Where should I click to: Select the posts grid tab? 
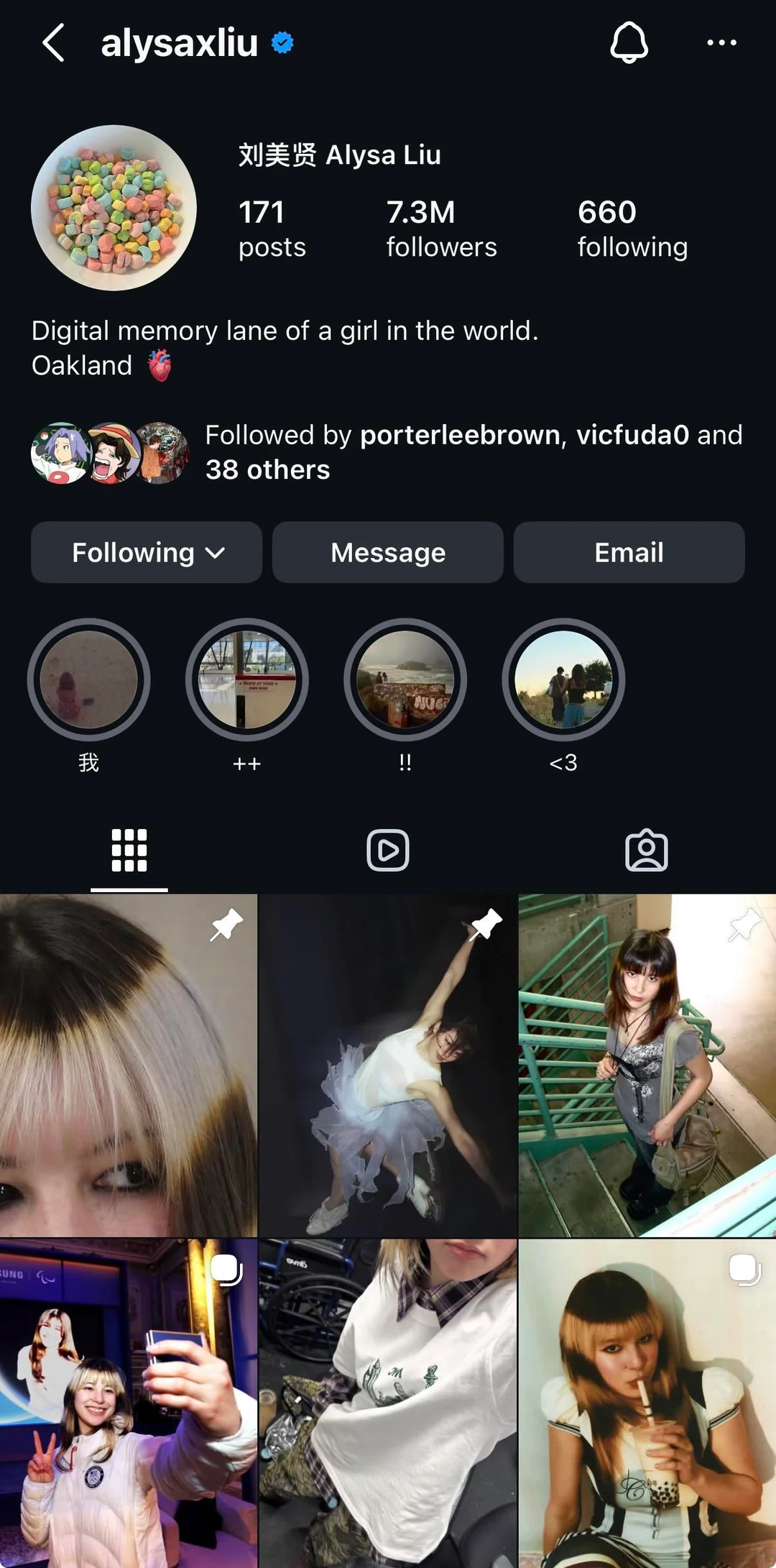coord(129,851)
